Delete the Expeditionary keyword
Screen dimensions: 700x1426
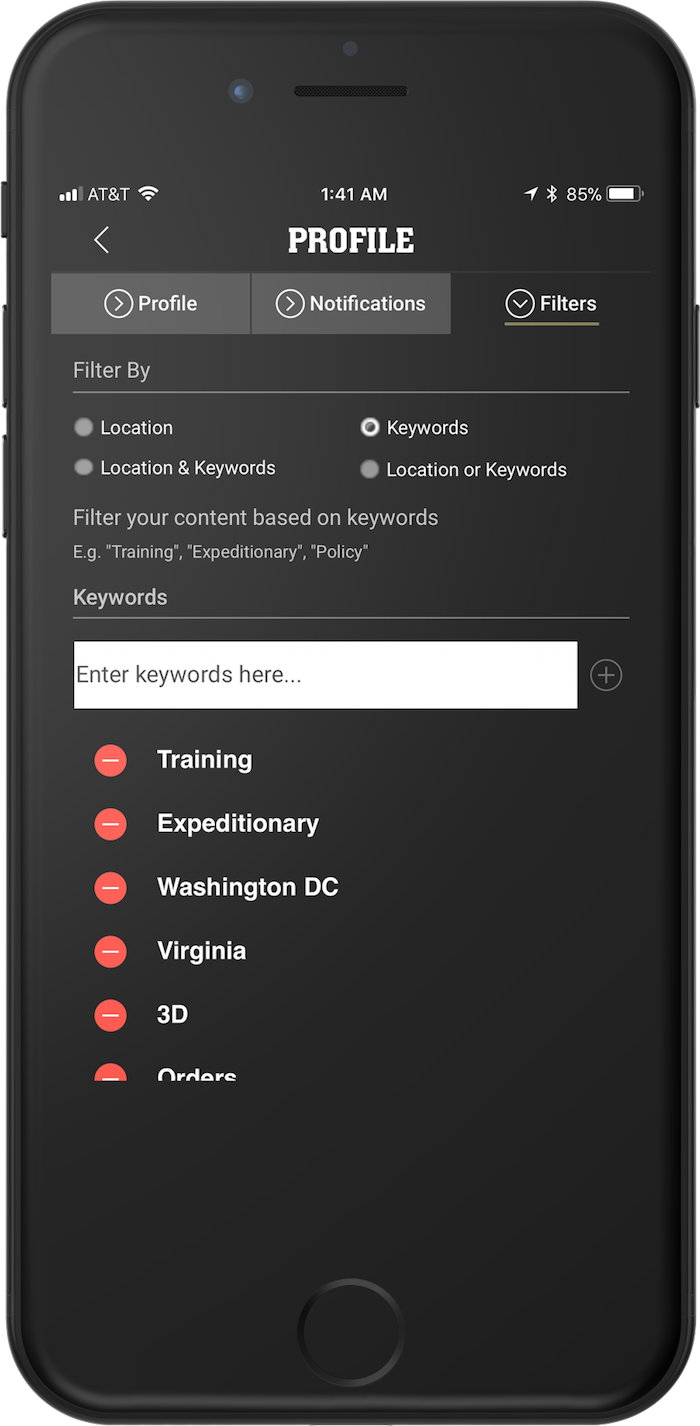[111, 824]
